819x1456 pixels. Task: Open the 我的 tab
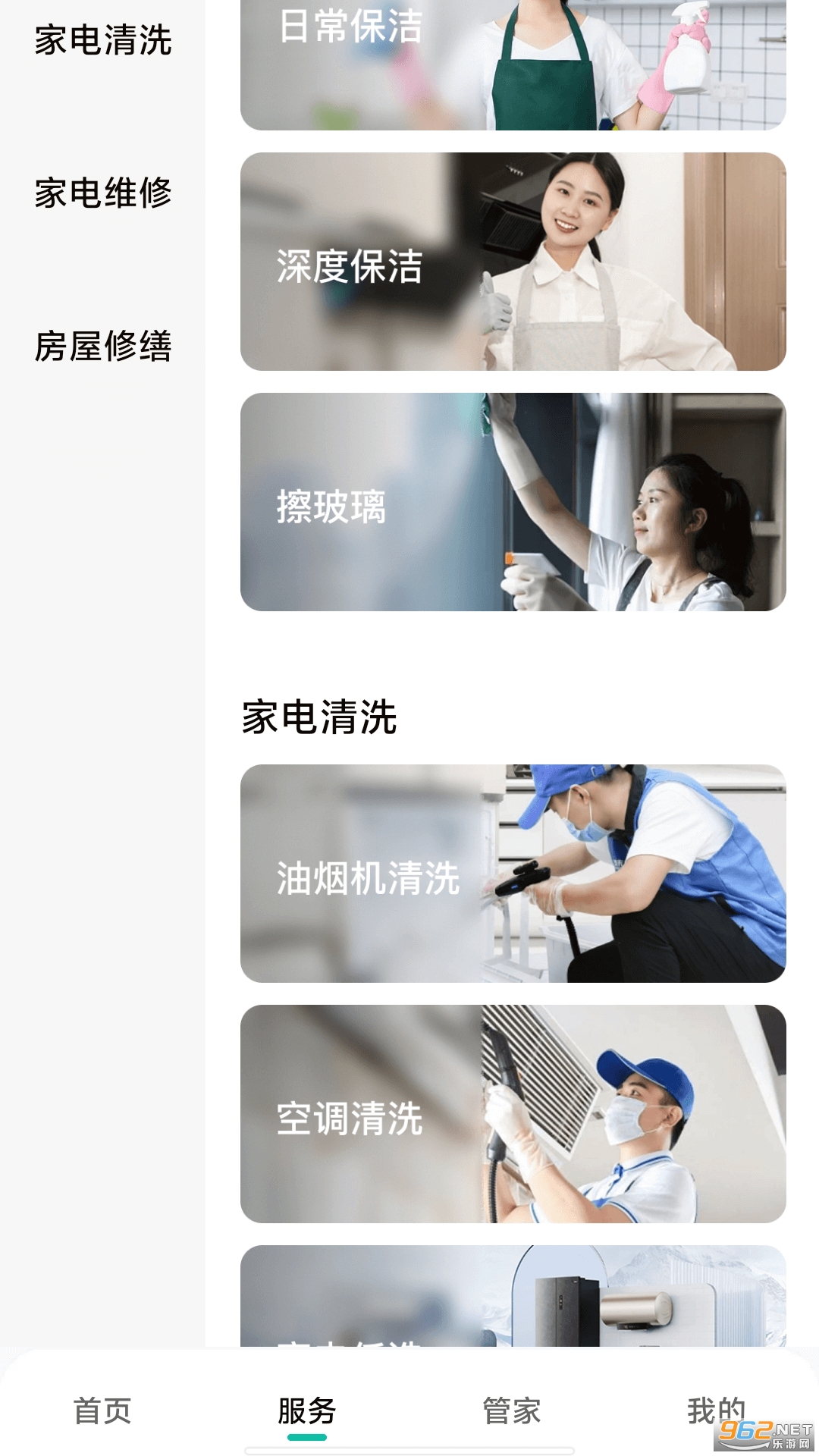716,1411
